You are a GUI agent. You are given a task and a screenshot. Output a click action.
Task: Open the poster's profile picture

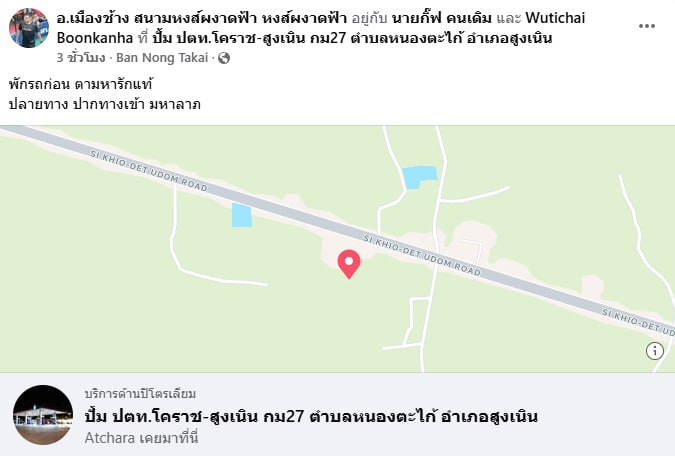30,28
